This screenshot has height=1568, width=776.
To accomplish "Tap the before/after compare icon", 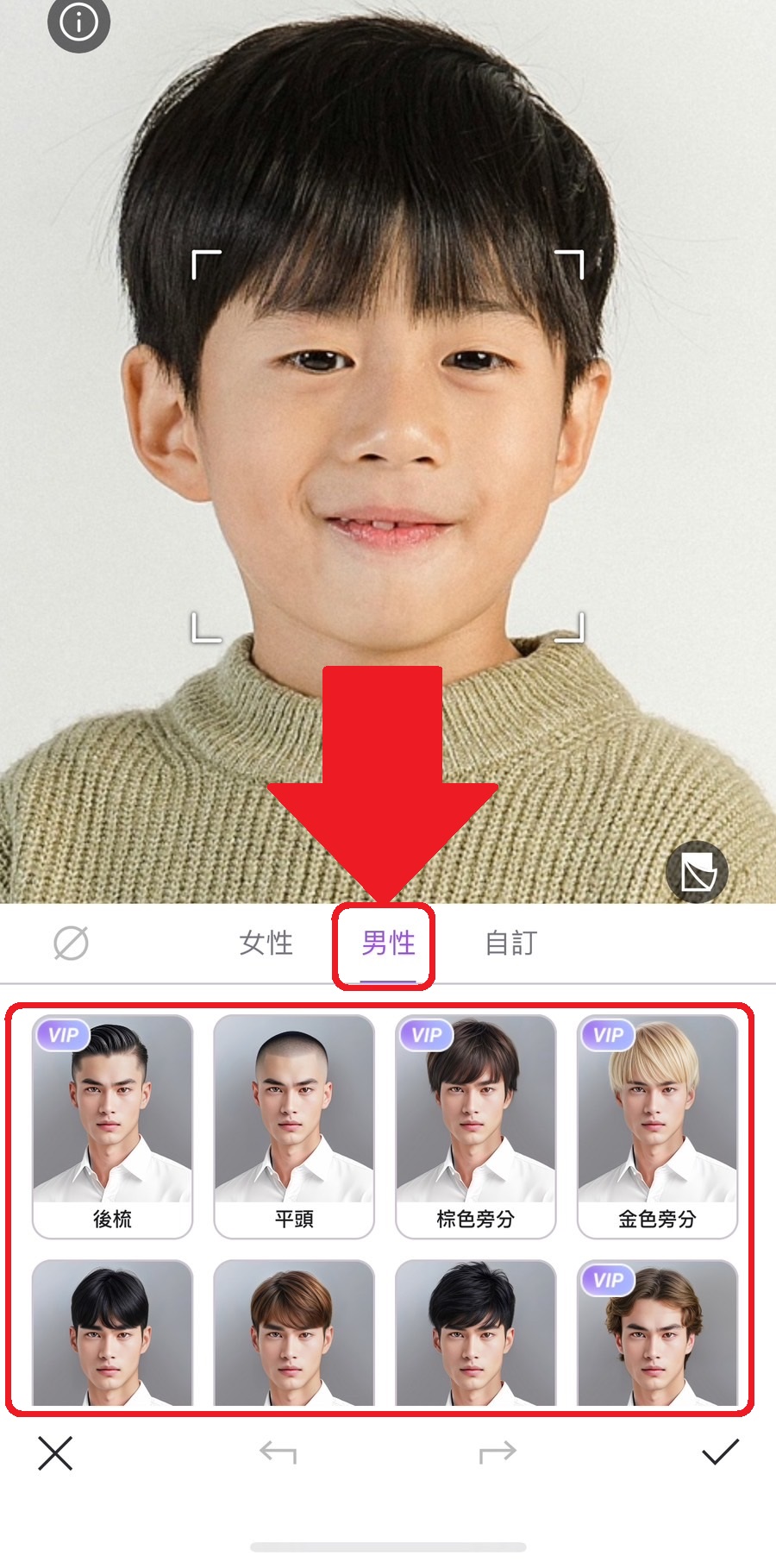I will [x=698, y=873].
